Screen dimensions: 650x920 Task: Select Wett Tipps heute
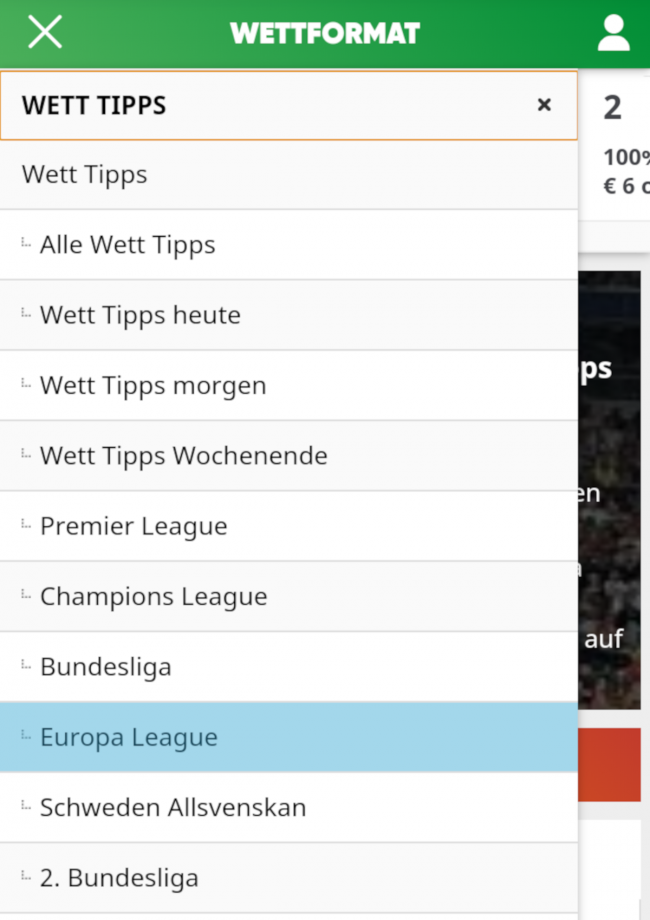pyautogui.click(x=140, y=315)
